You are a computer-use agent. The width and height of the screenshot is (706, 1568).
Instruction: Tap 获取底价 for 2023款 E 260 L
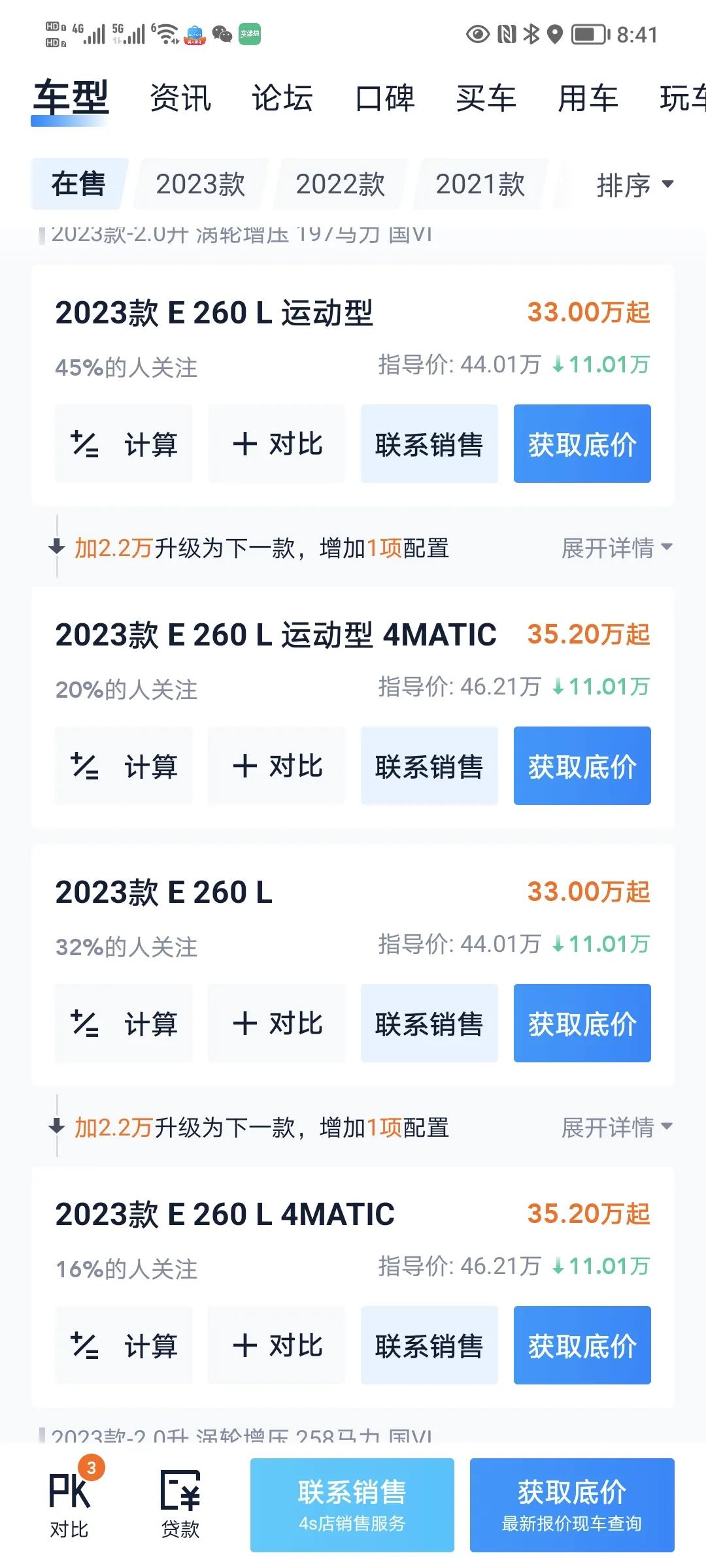tap(582, 1023)
